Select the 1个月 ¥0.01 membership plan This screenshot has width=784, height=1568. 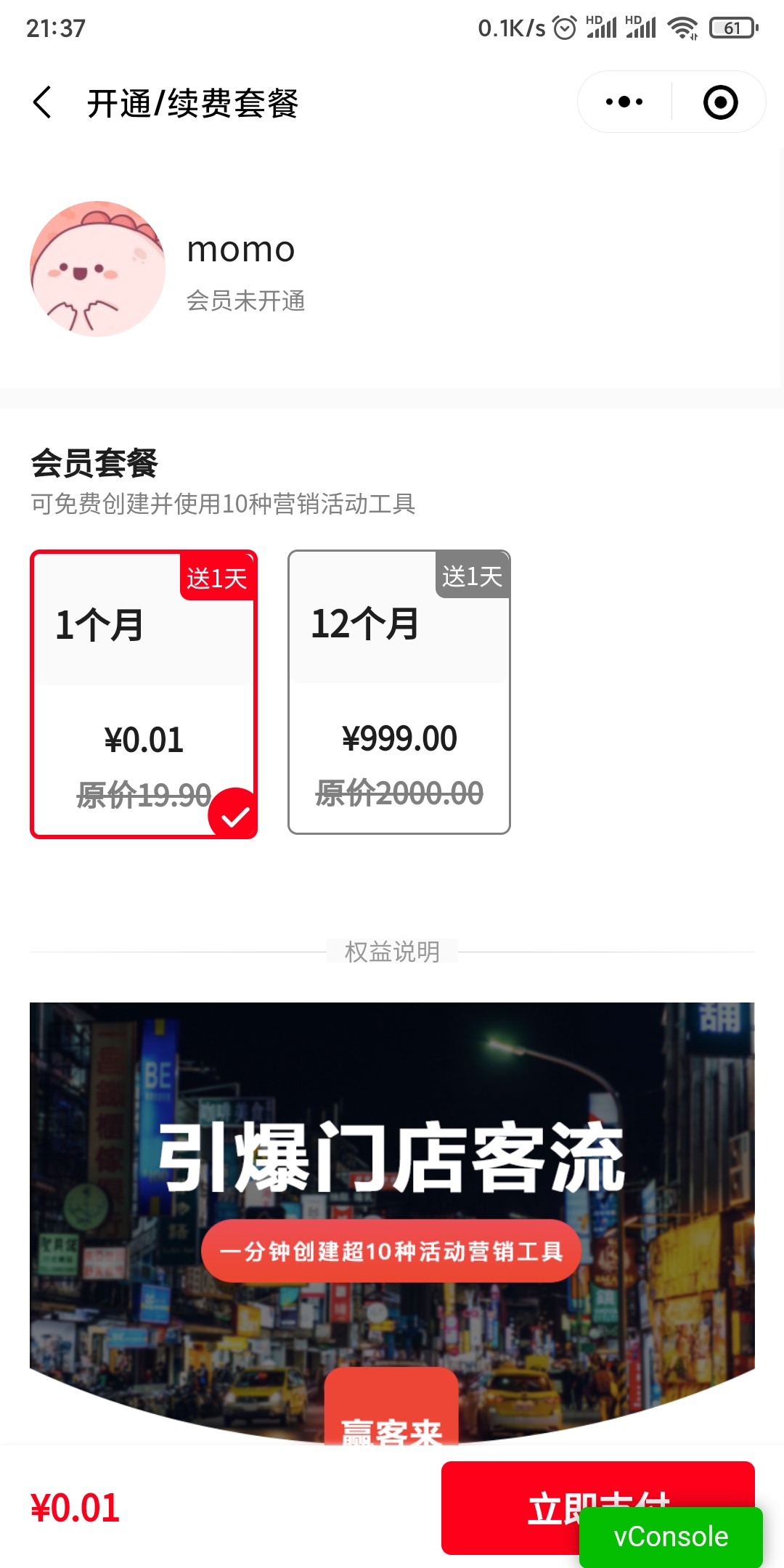pyautogui.click(x=144, y=694)
